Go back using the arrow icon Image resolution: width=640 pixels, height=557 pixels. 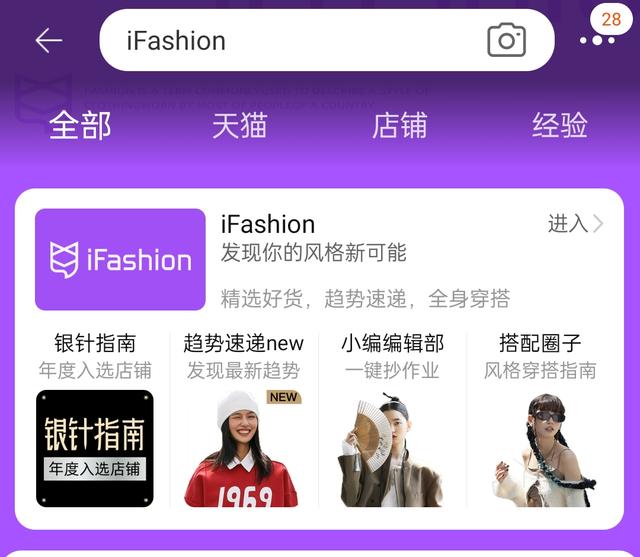[48, 40]
